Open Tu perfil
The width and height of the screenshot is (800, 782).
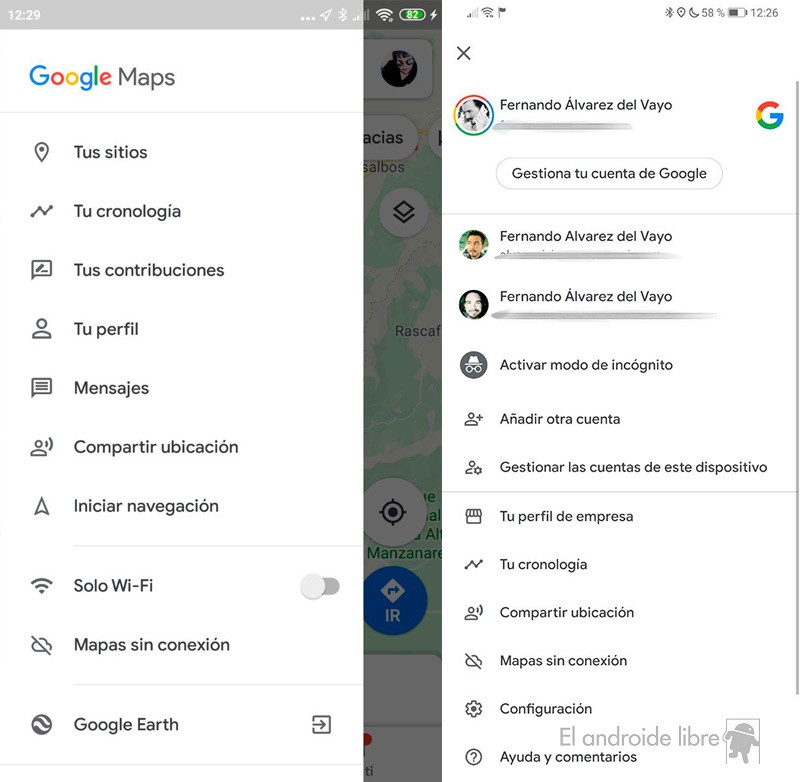(106, 329)
